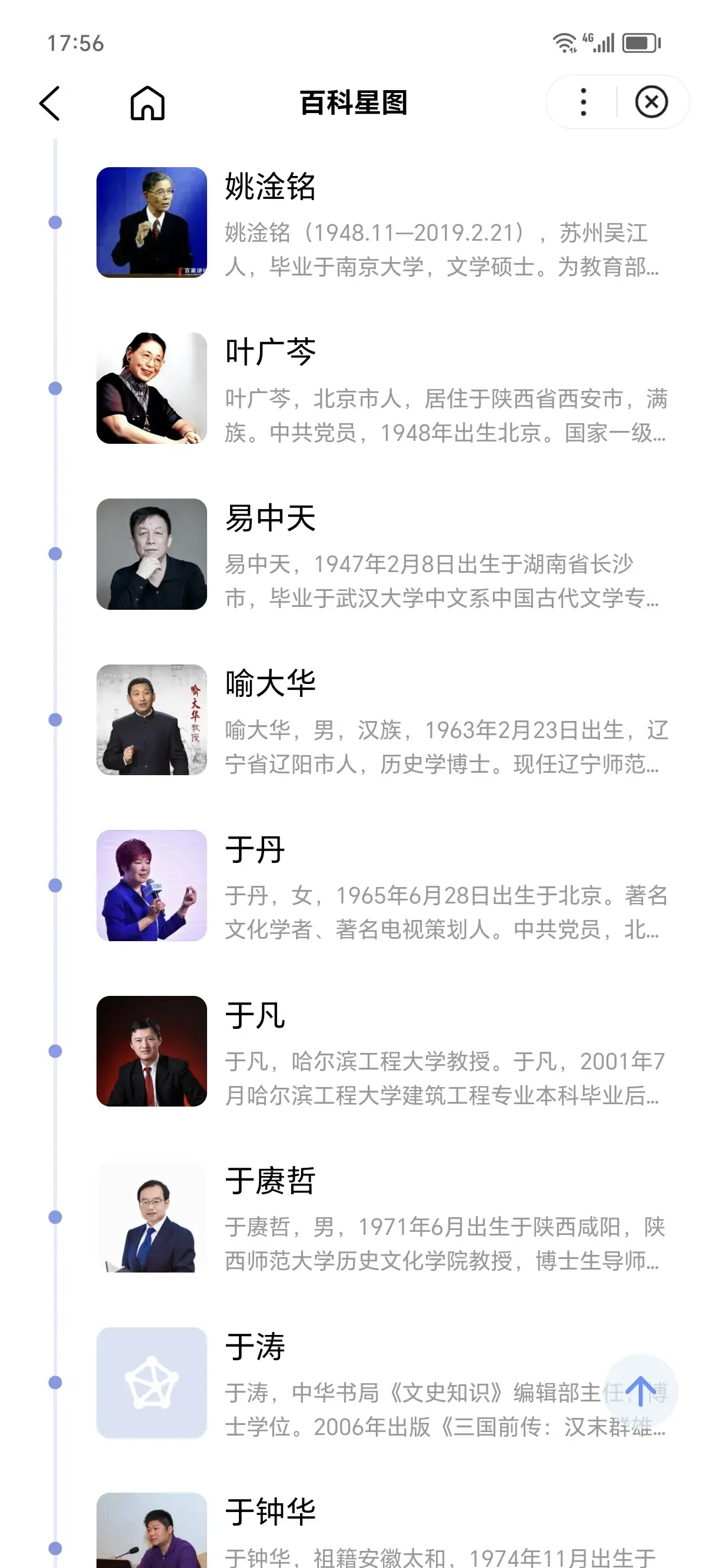Open the entry for 于涛
The image size is (706, 1568).
[x=384, y=1383]
